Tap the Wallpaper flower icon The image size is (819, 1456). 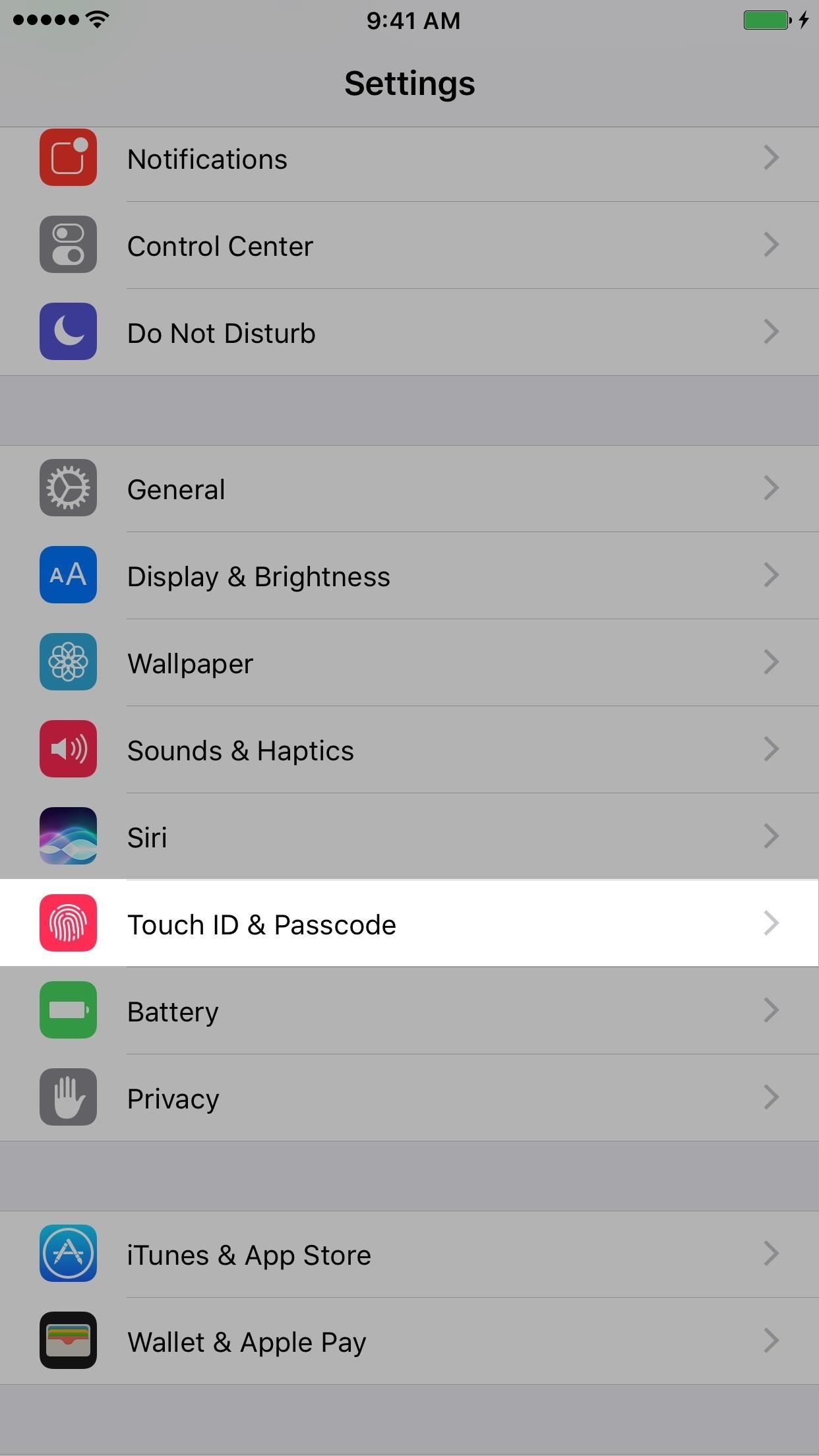[68, 662]
